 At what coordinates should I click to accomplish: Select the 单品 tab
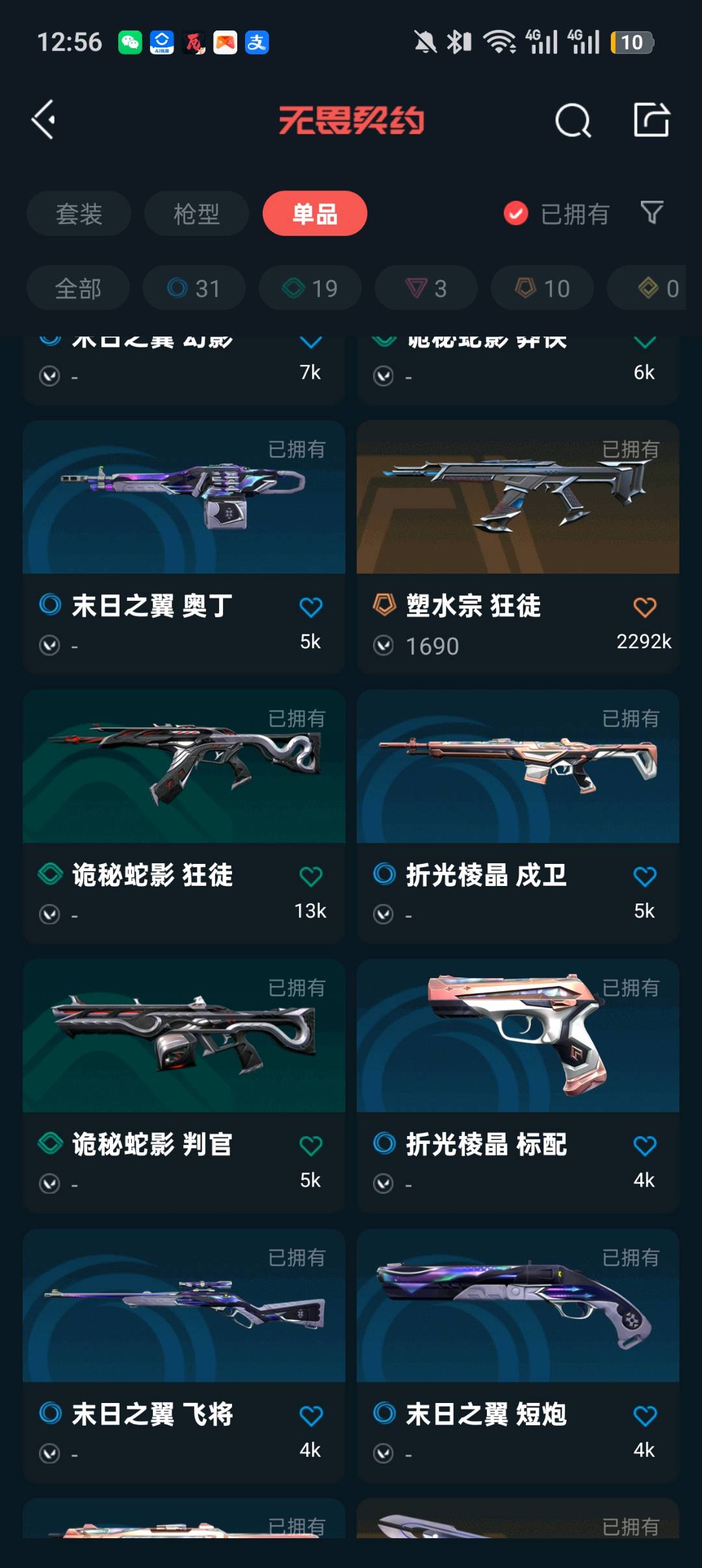pos(315,214)
